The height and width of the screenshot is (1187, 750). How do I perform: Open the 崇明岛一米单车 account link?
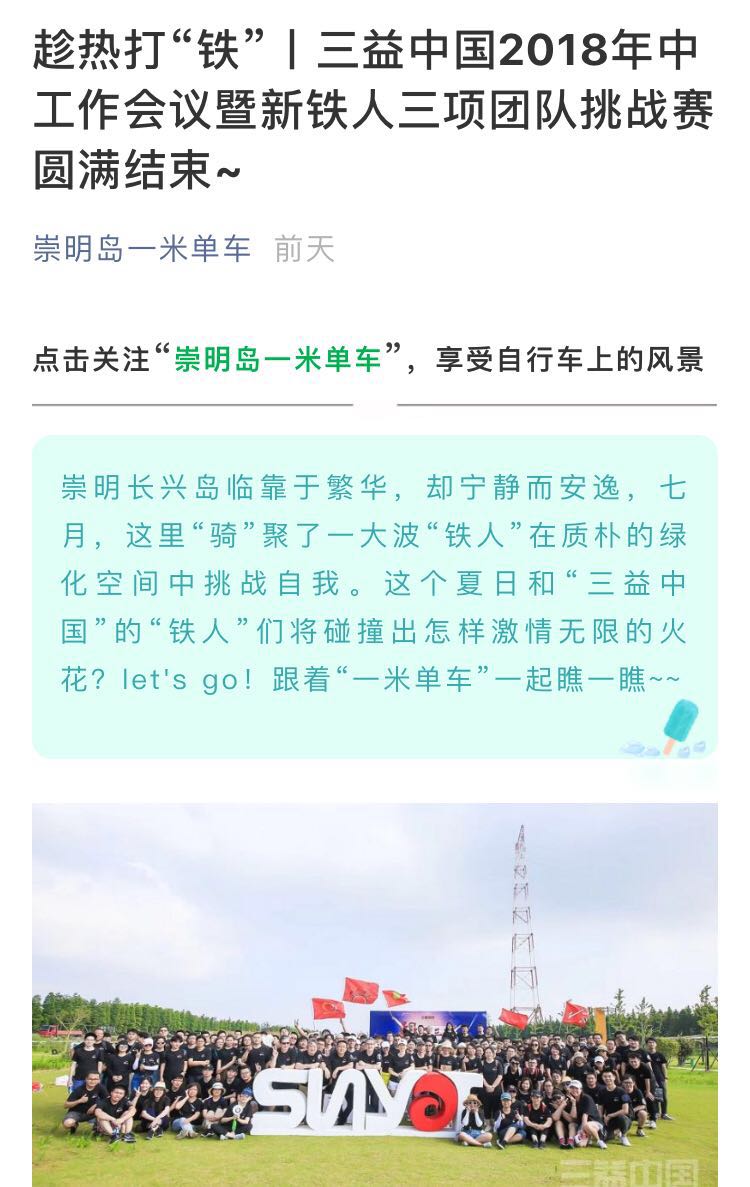(x=141, y=249)
